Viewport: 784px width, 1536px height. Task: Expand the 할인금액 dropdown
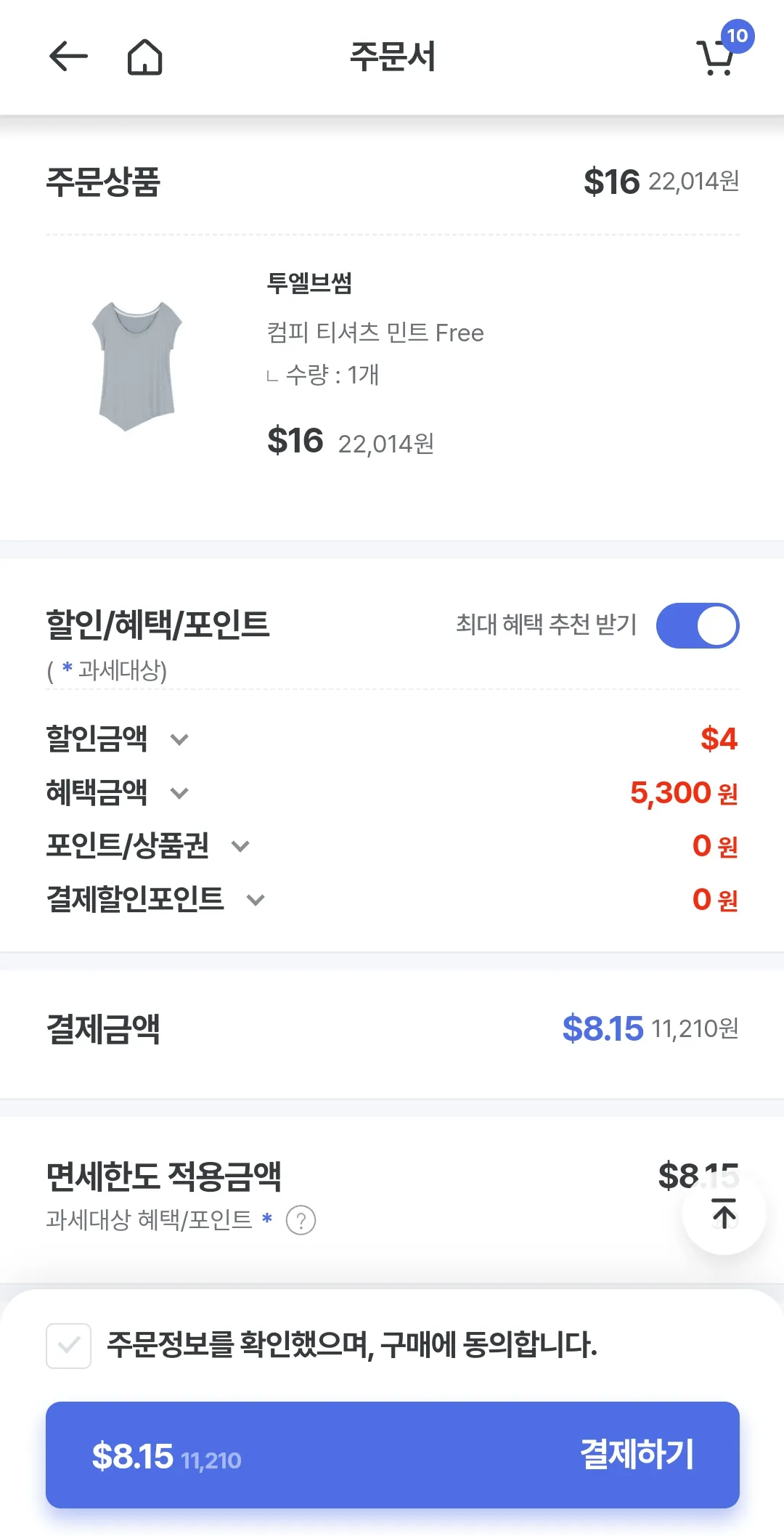coord(179,739)
